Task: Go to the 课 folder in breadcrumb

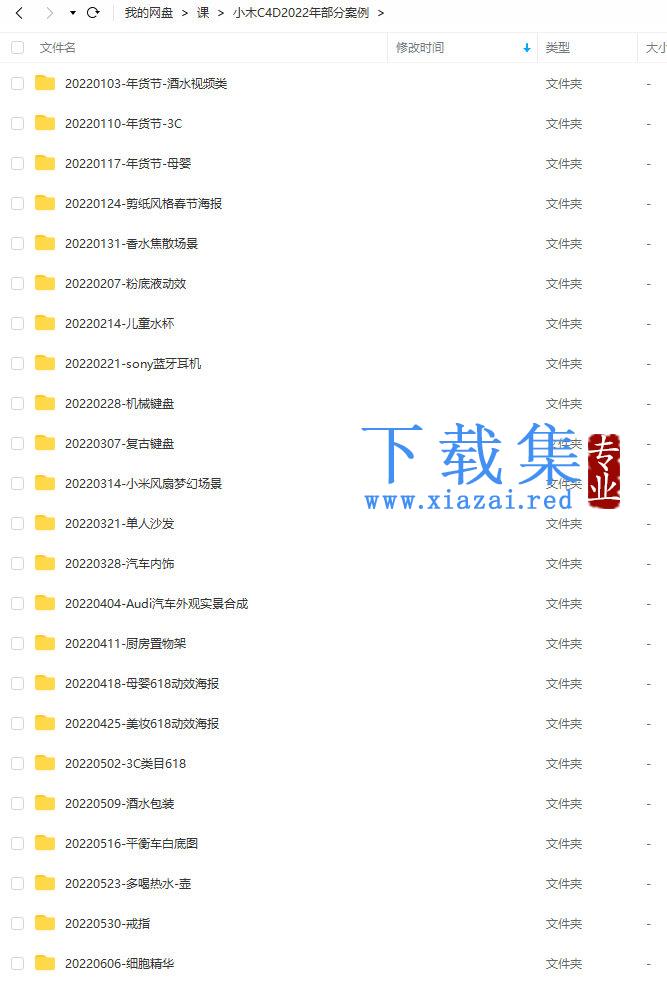Action: (x=203, y=13)
